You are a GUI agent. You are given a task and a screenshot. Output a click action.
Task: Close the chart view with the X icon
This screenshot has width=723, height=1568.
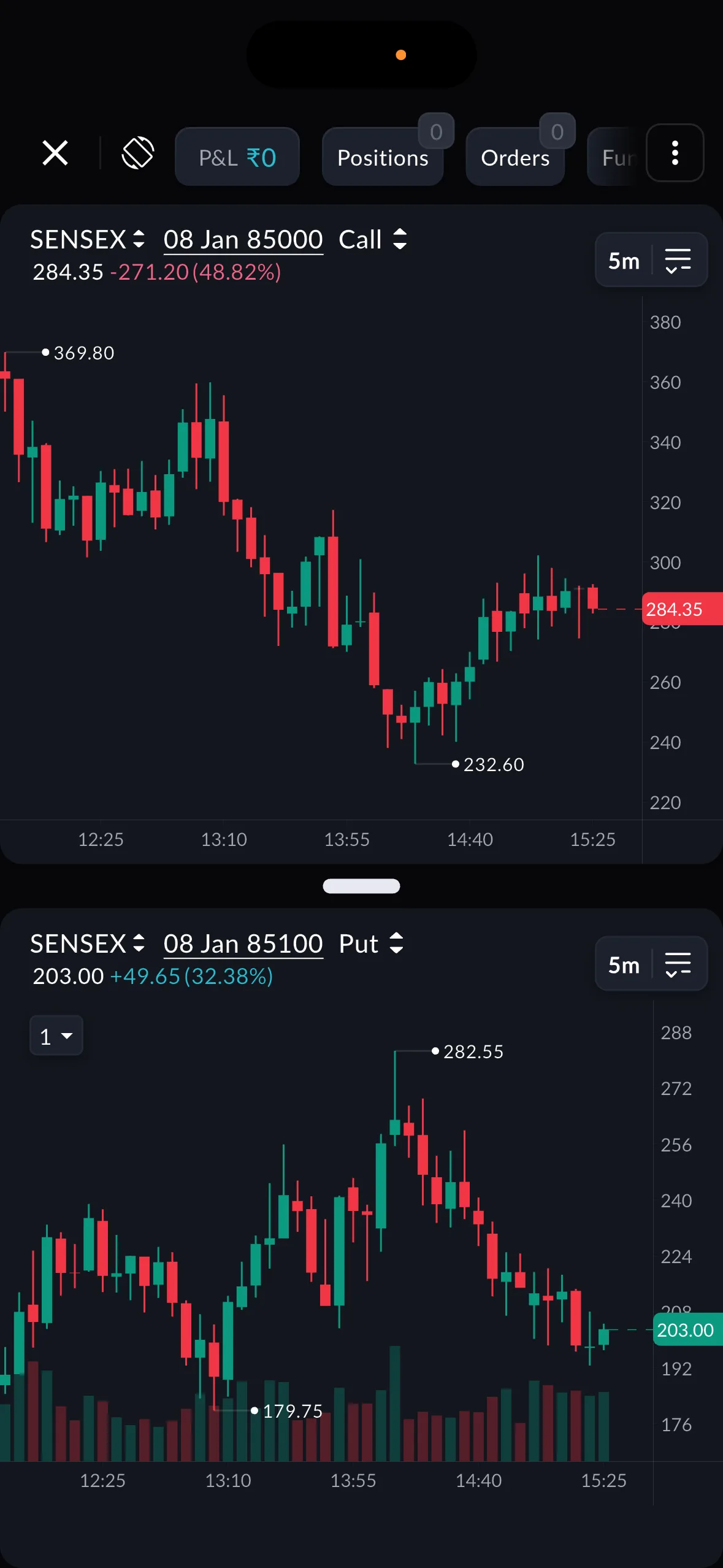point(55,153)
